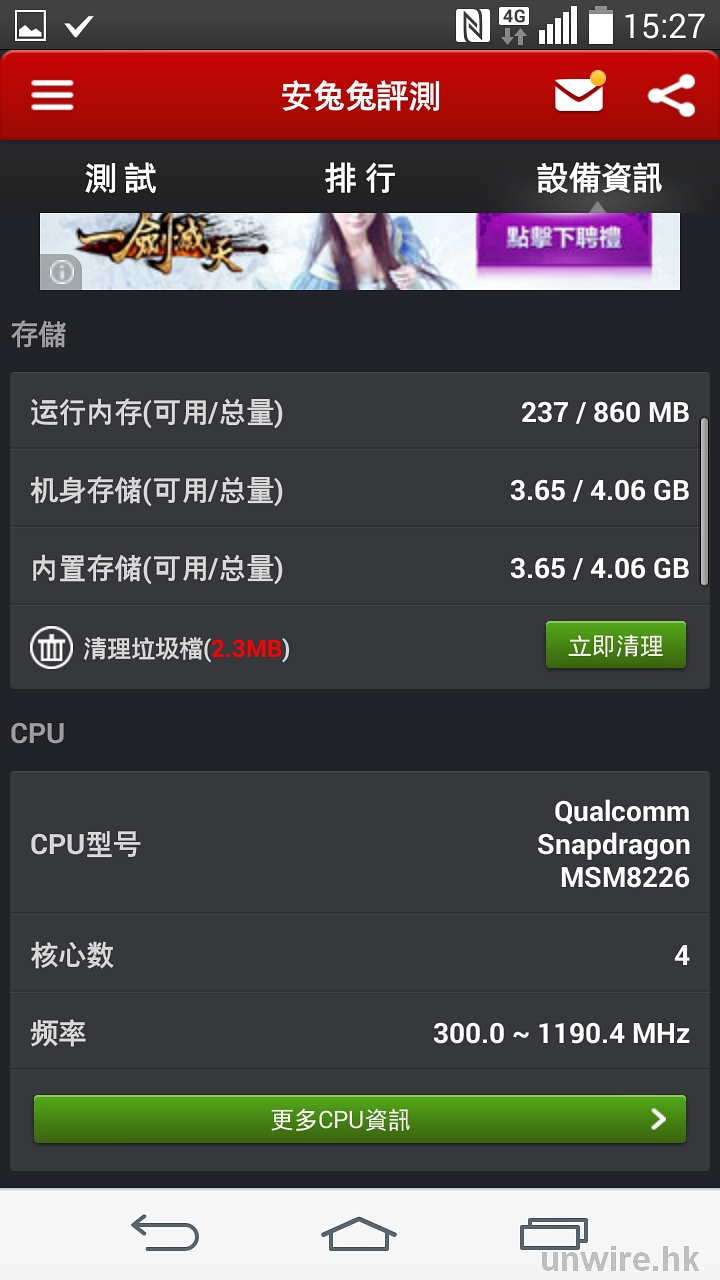Tap the ad info icon

tap(62, 271)
